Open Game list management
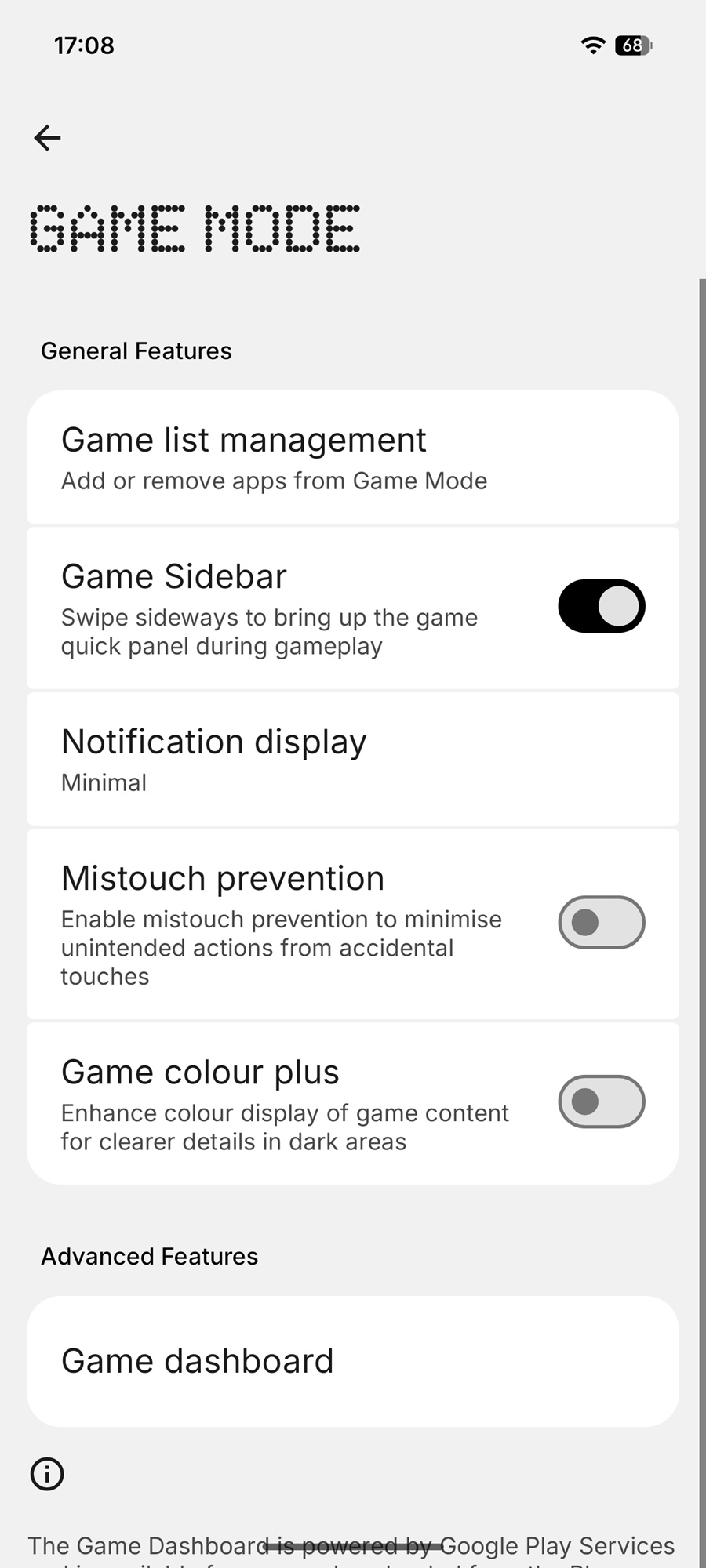Image resolution: width=706 pixels, height=1568 pixels. pos(352,458)
